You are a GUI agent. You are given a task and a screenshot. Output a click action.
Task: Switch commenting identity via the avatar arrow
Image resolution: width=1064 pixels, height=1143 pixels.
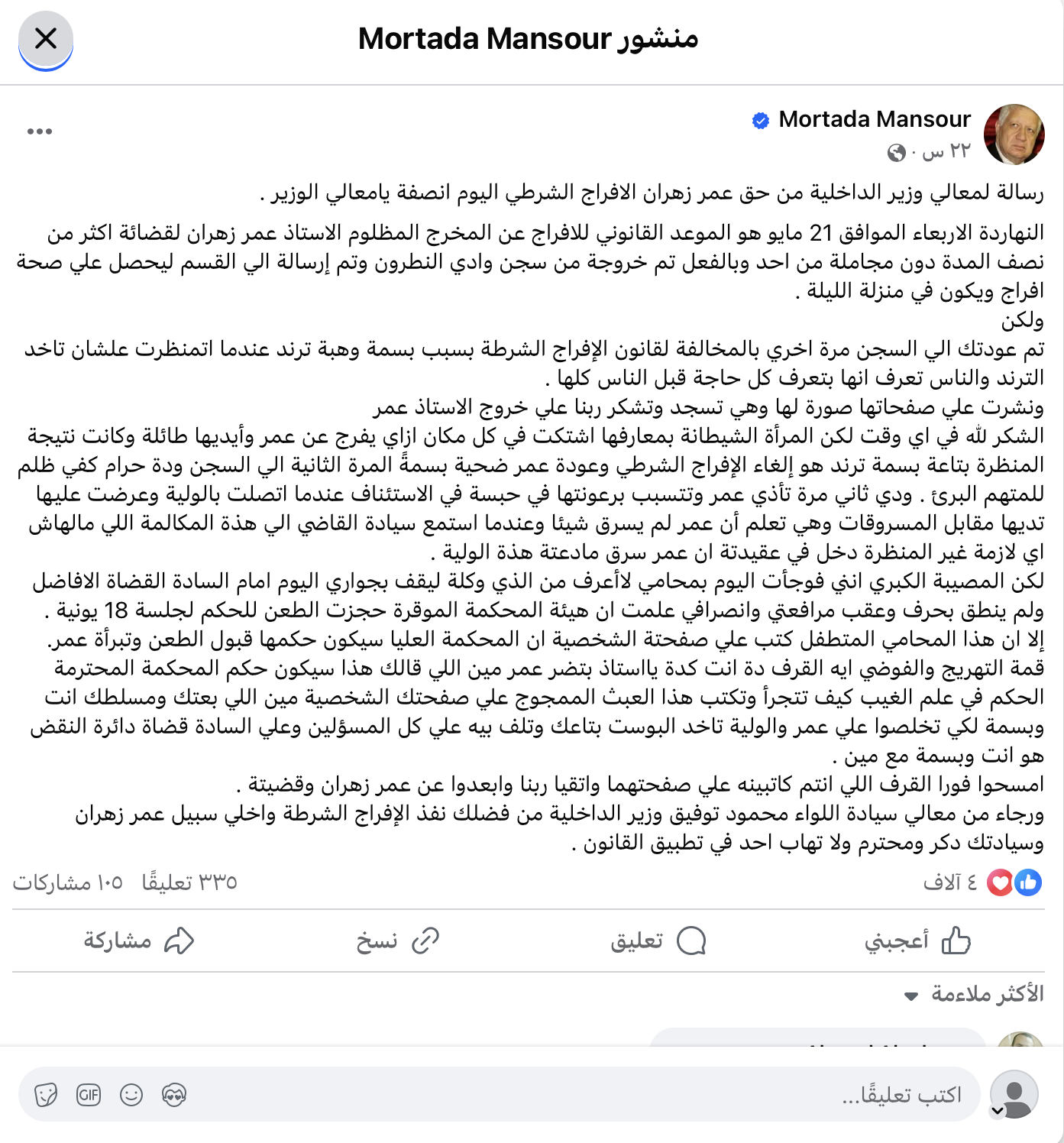coord(997,1110)
